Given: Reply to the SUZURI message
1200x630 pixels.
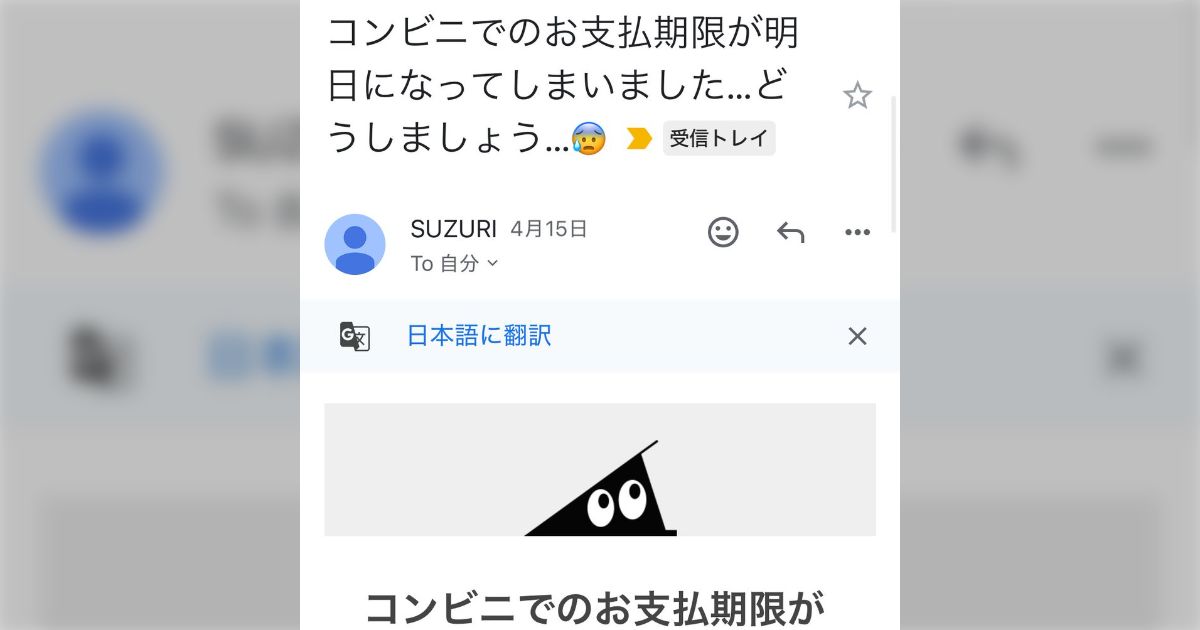Looking at the screenshot, I should click(790, 232).
